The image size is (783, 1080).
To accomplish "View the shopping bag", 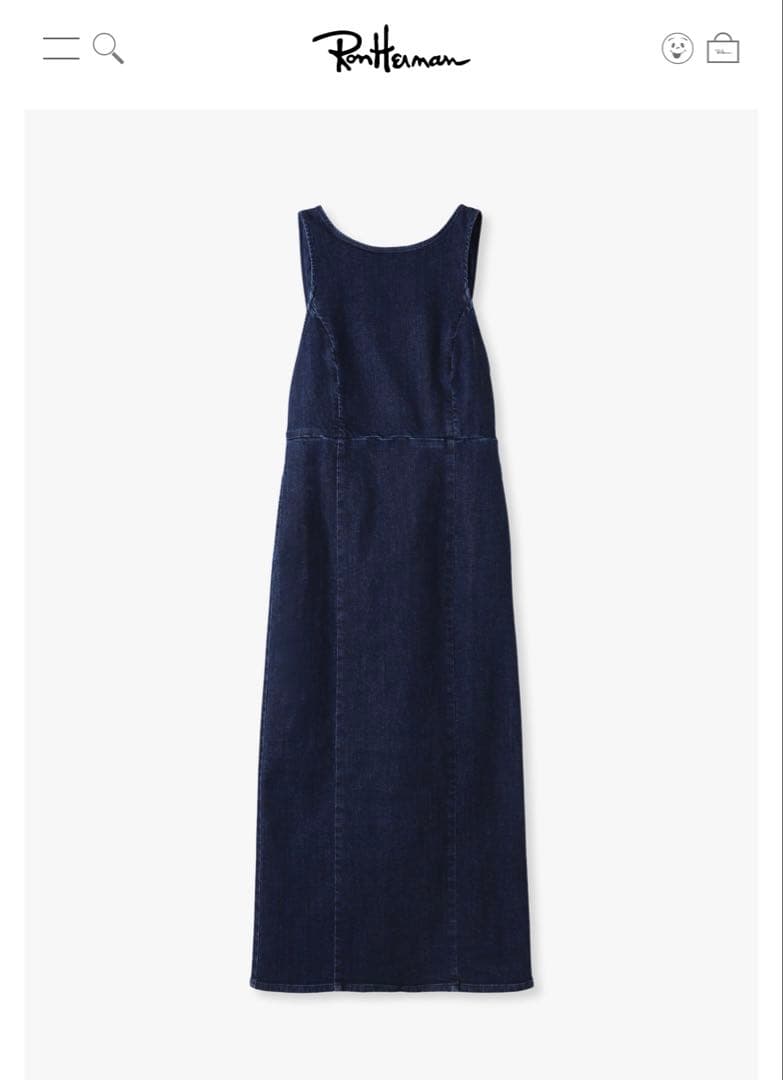I will [x=722, y=48].
